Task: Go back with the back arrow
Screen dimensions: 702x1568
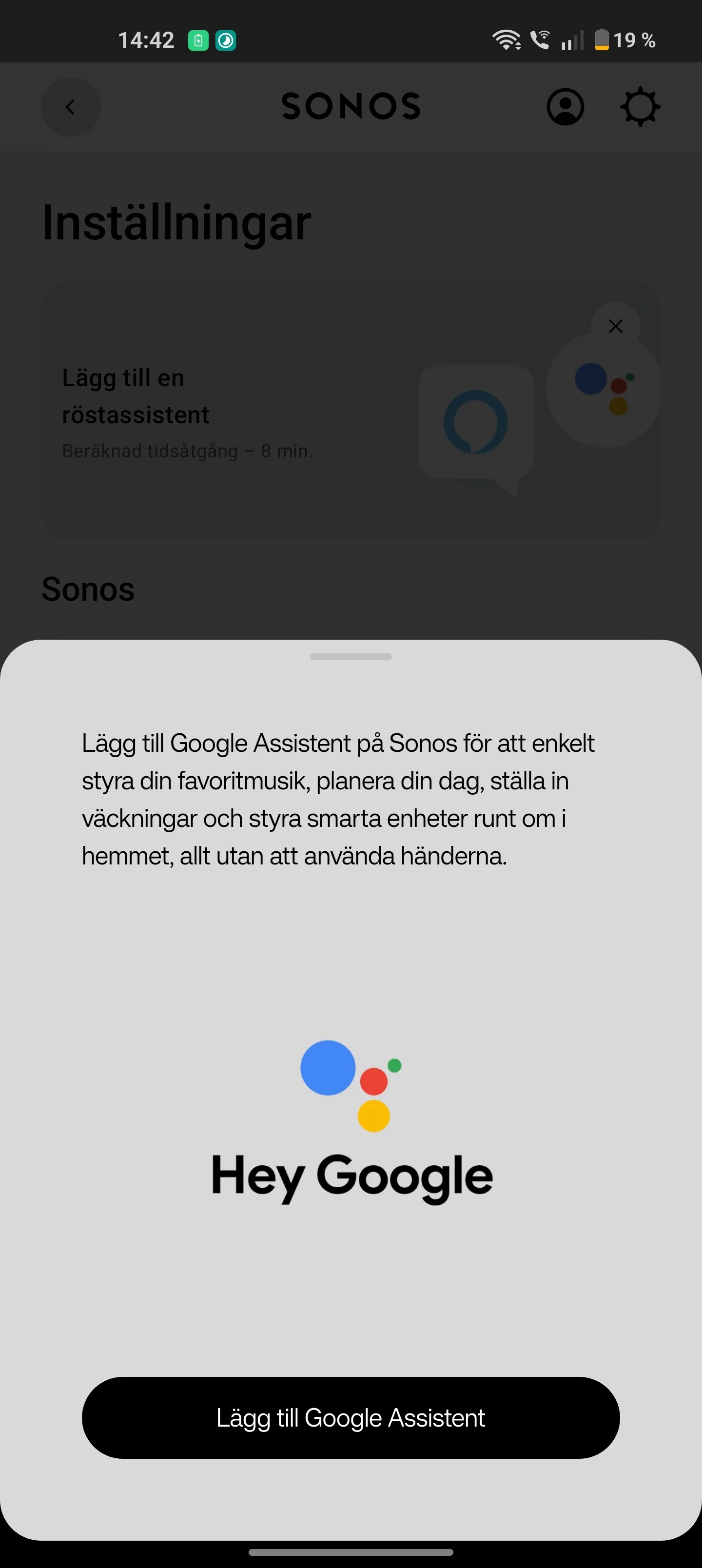Action: tap(71, 107)
